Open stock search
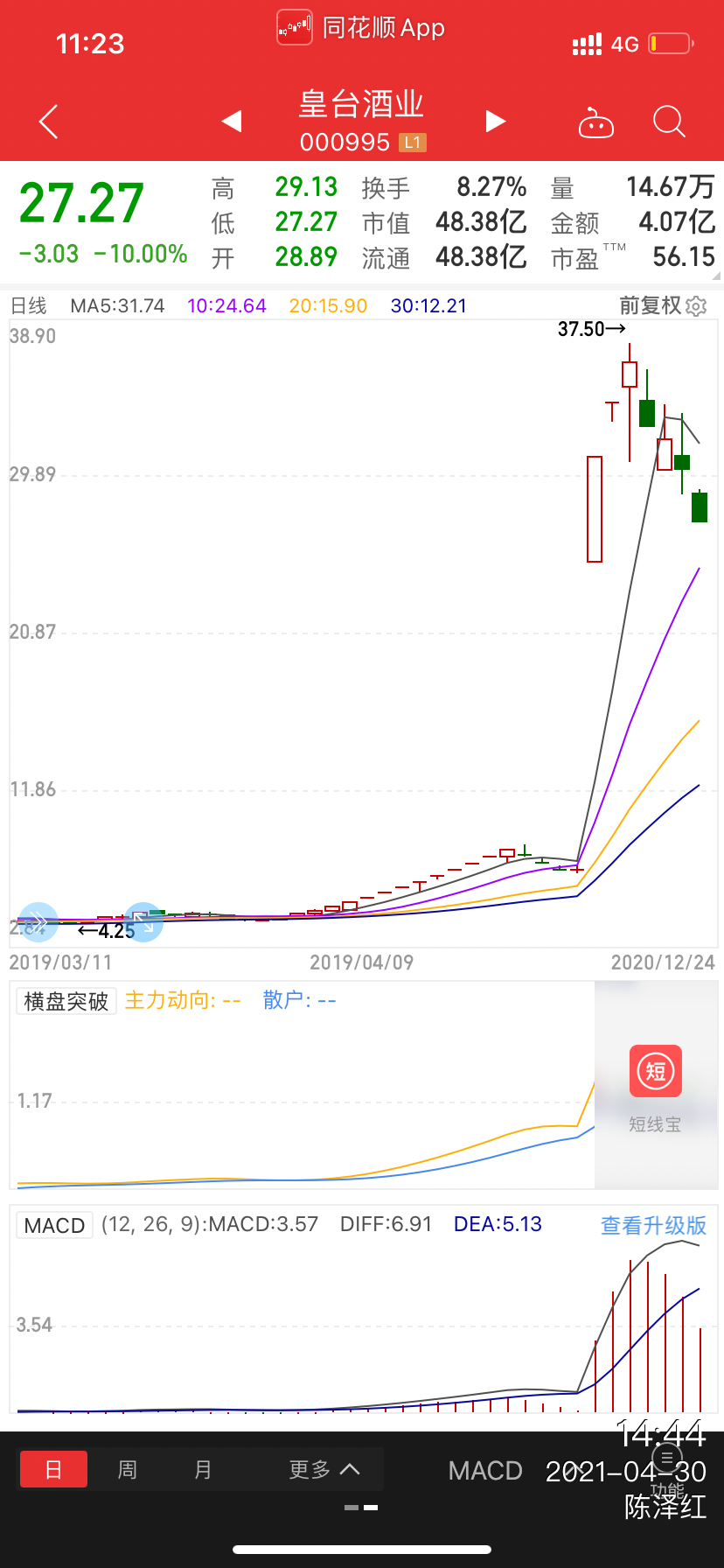The height and width of the screenshot is (1568, 724). point(669,122)
